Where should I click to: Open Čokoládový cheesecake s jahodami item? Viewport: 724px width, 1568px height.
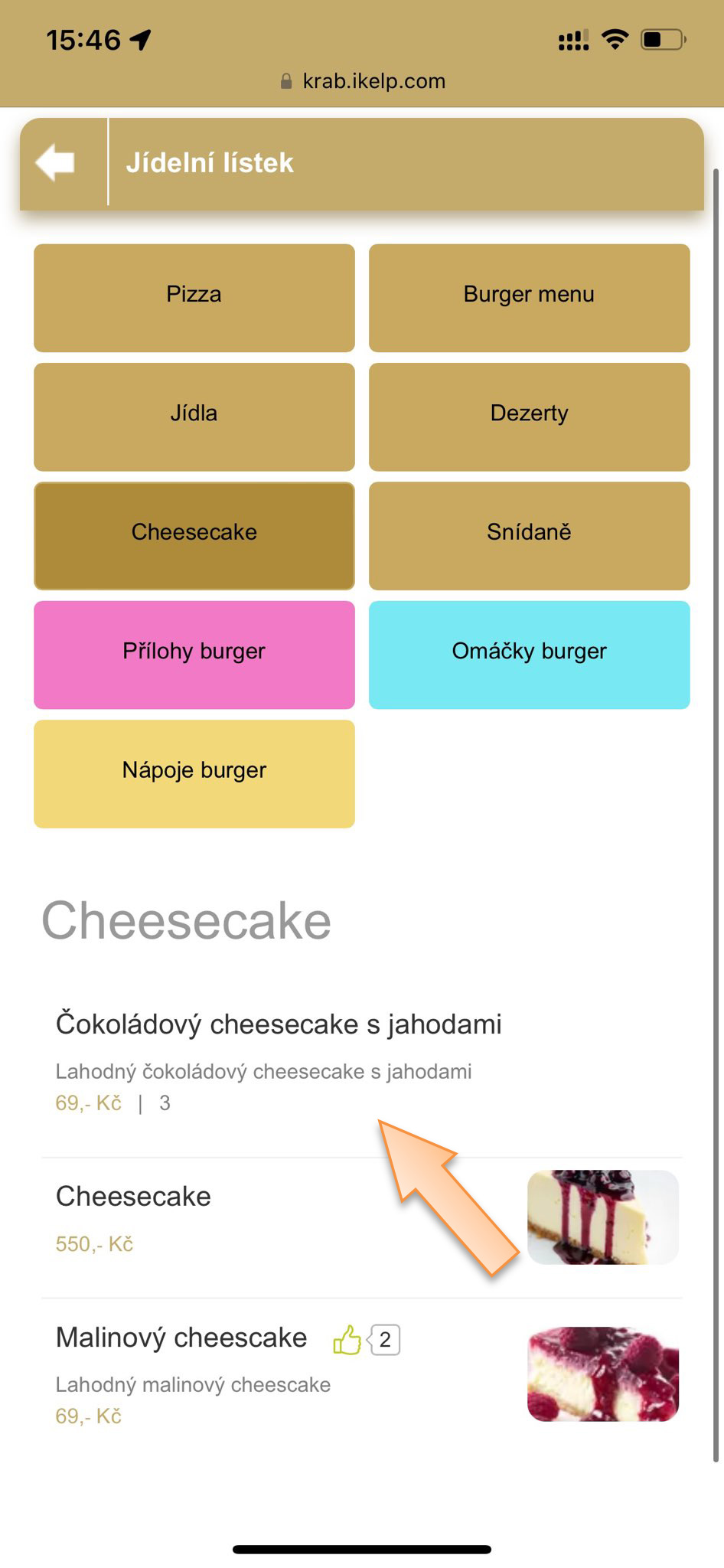pyautogui.click(x=279, y=1024)
